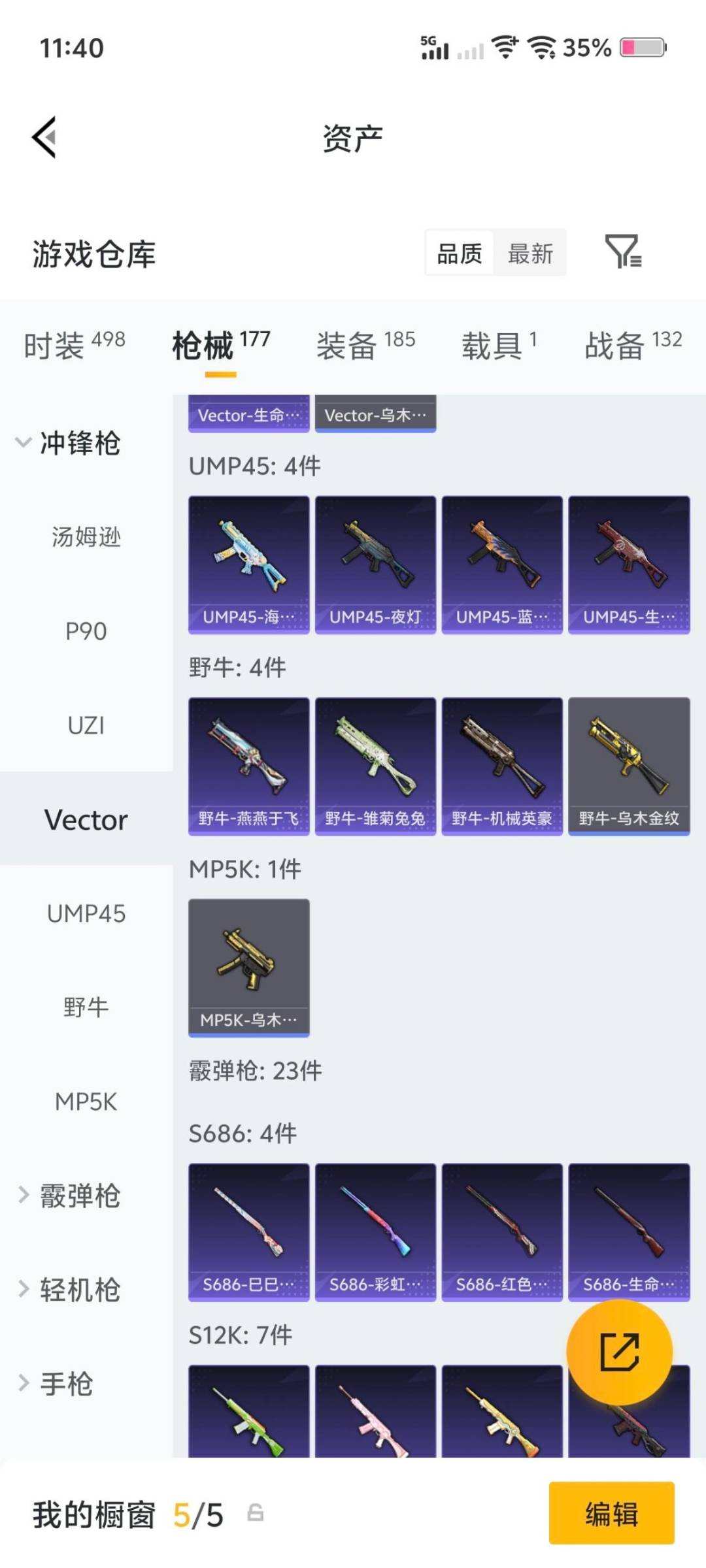Screen dimensions: 706x1568
Task: Open the filter funnel icon
Action: 626,253
